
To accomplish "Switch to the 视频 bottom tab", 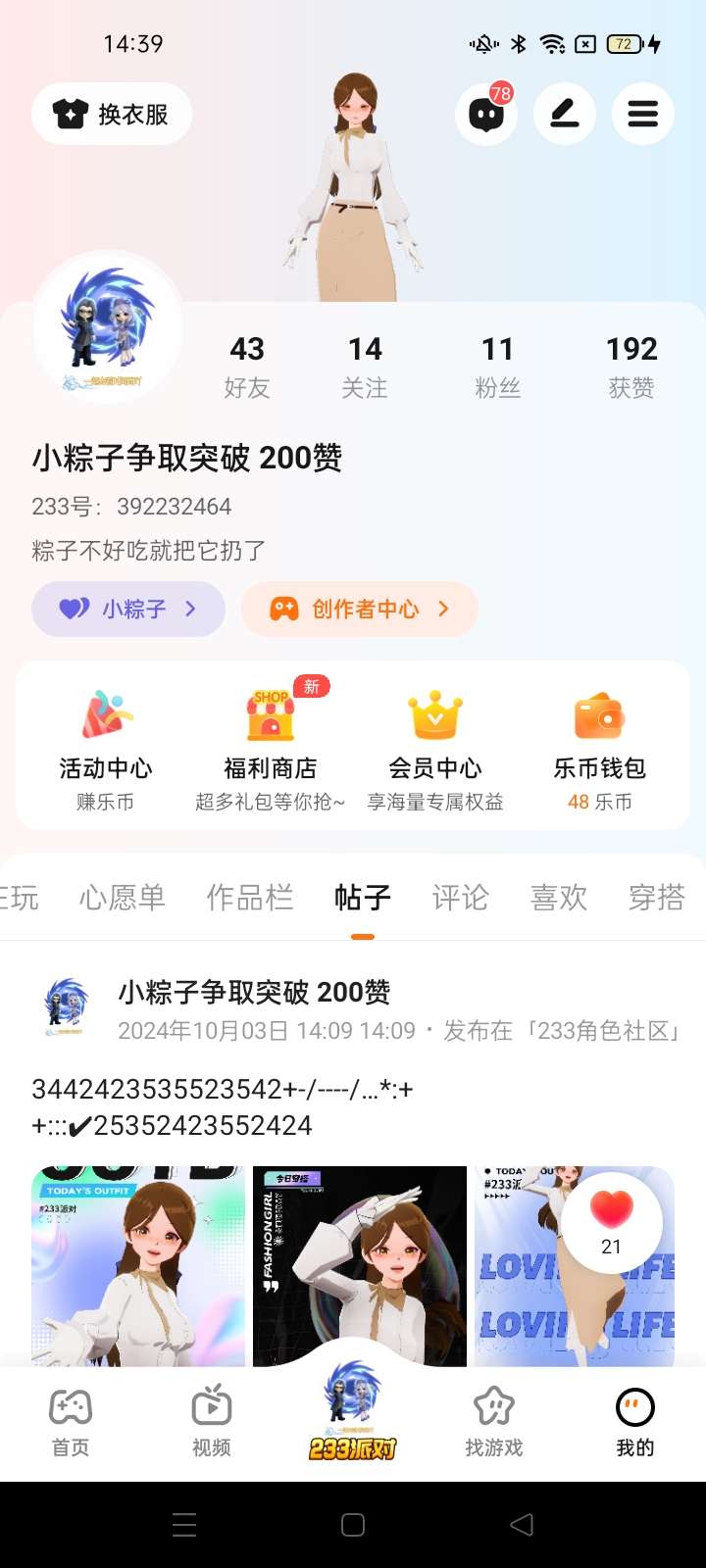I will [x=212, y=1423].
